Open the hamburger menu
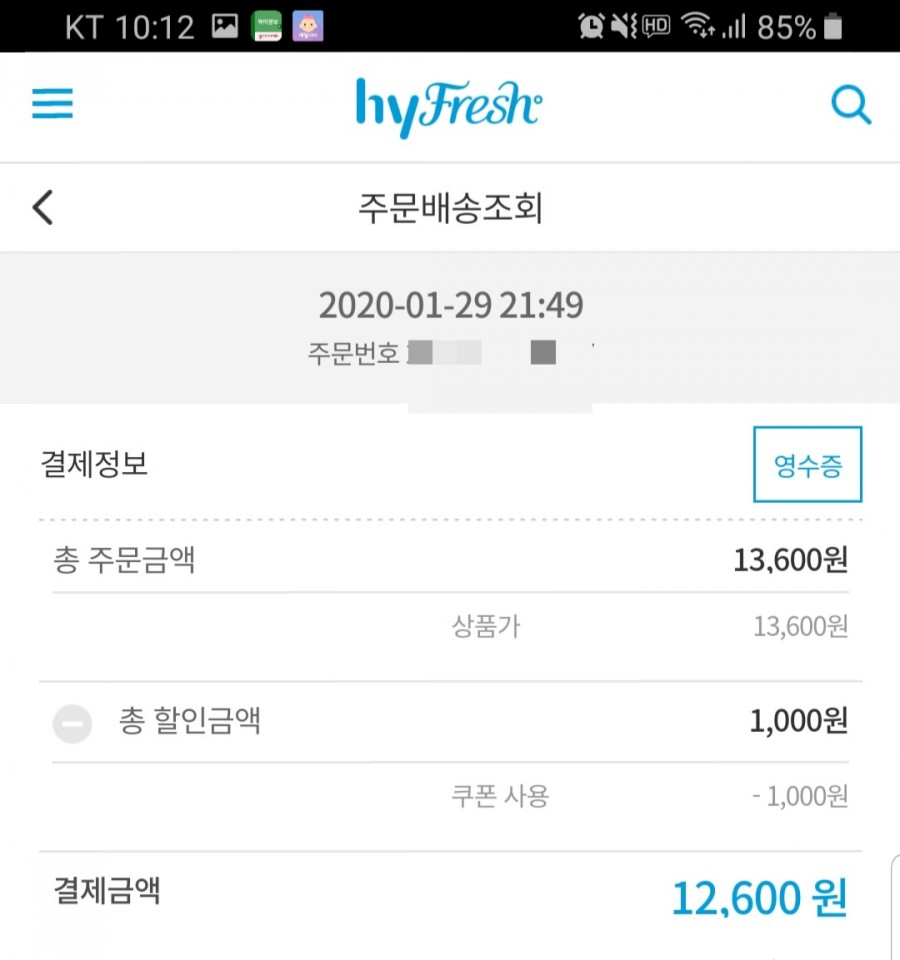Screen dimensions: 900x960 [52, 104]
